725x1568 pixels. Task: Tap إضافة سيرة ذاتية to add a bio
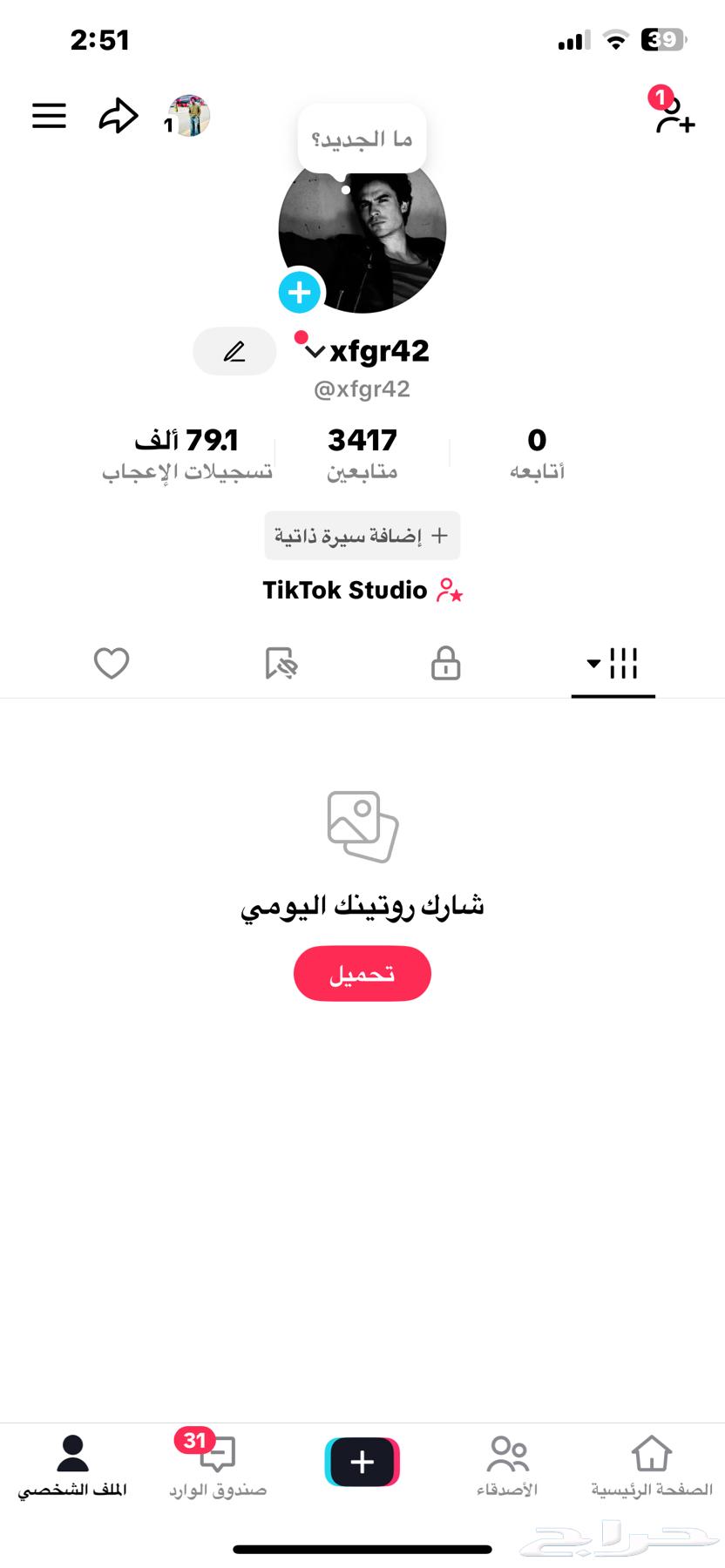click(x=362, y=536)
